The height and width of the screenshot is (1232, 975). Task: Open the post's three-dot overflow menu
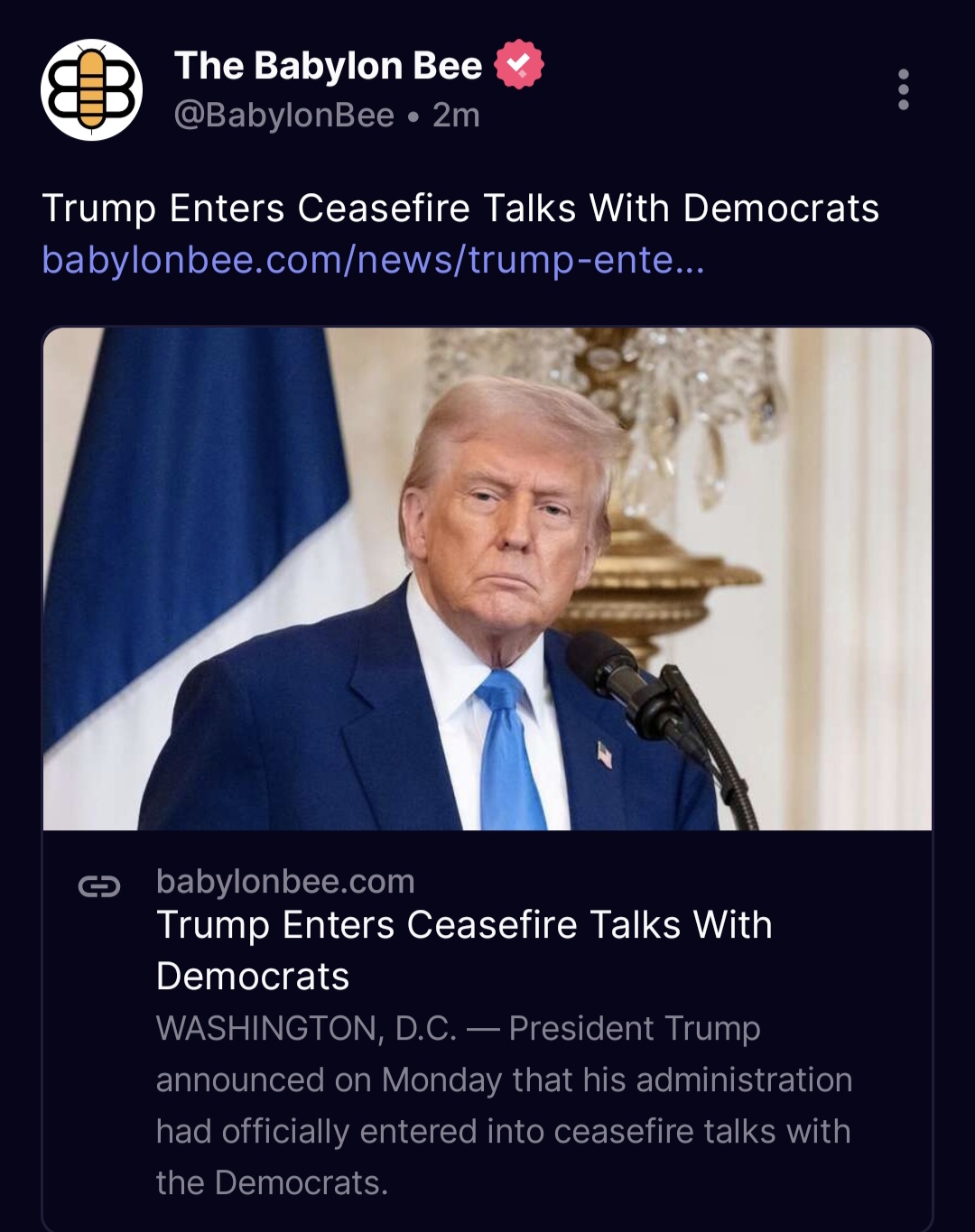[903, 89]
